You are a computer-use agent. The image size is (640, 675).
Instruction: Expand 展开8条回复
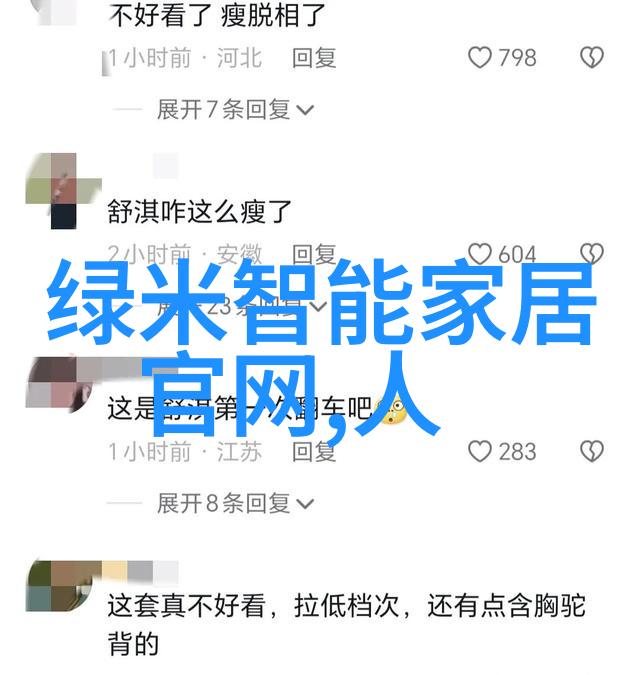[235, 503]
